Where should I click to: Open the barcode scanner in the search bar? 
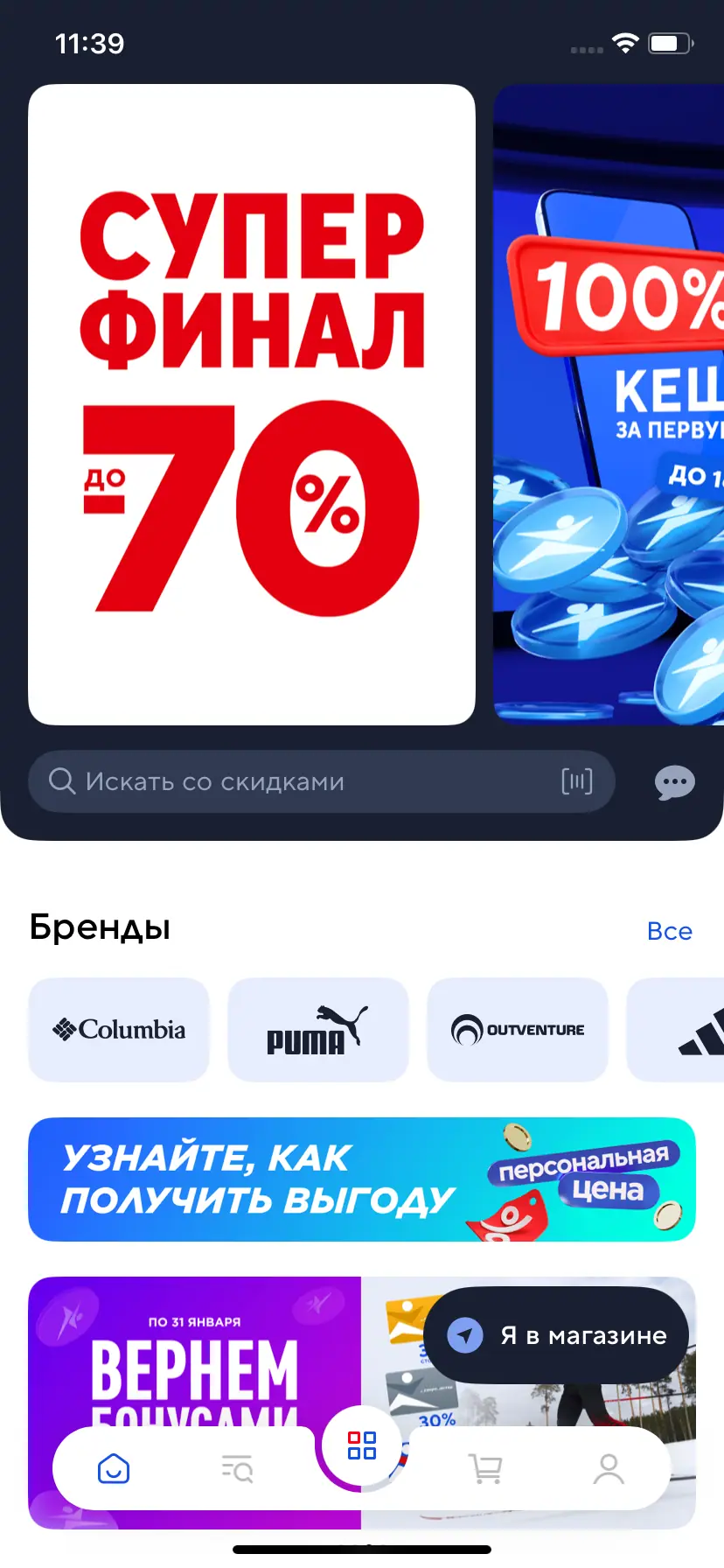click(x=577, y=781)
